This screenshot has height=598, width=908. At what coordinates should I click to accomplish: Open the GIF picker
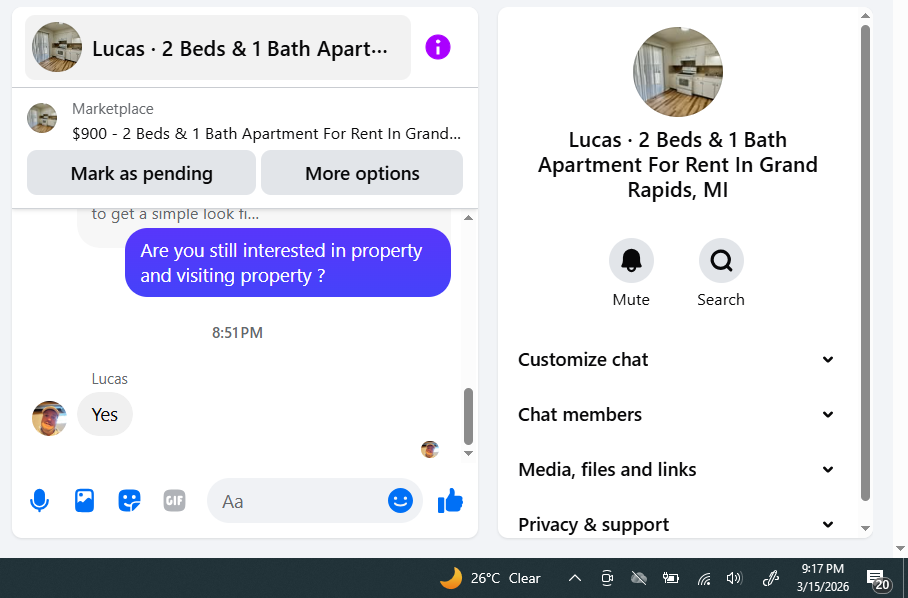[174, 501]
